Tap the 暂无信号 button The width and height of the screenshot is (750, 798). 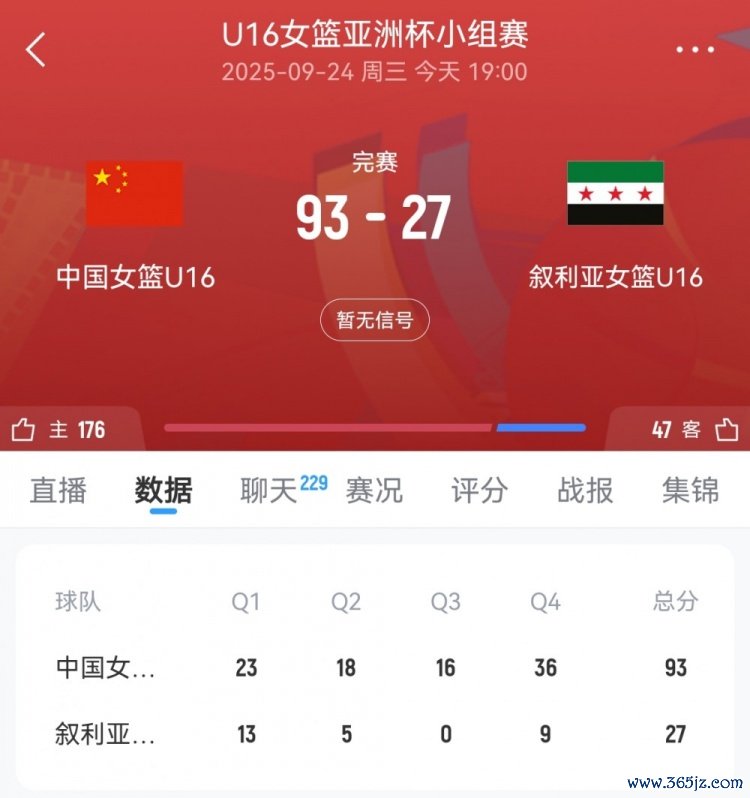[x=375, y=320]
